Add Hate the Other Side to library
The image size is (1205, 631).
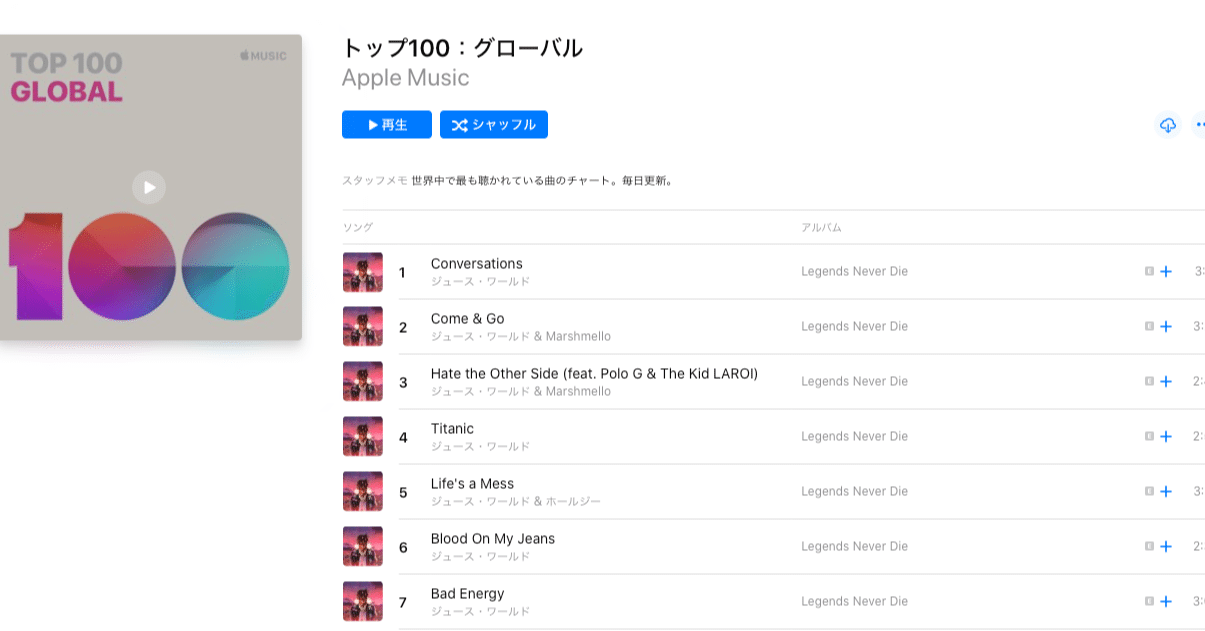coord(1165,382)
